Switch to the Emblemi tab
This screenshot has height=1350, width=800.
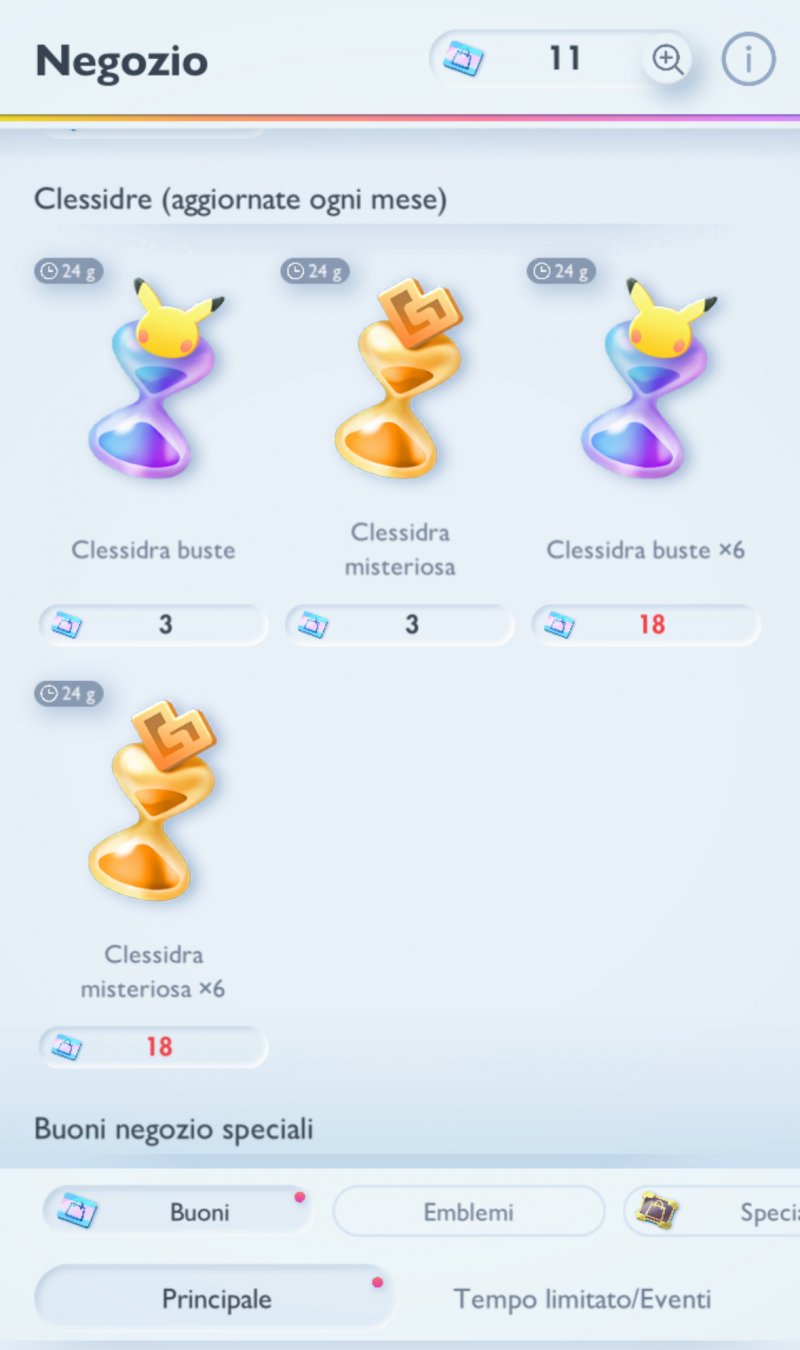click(x=468, y=1212)
